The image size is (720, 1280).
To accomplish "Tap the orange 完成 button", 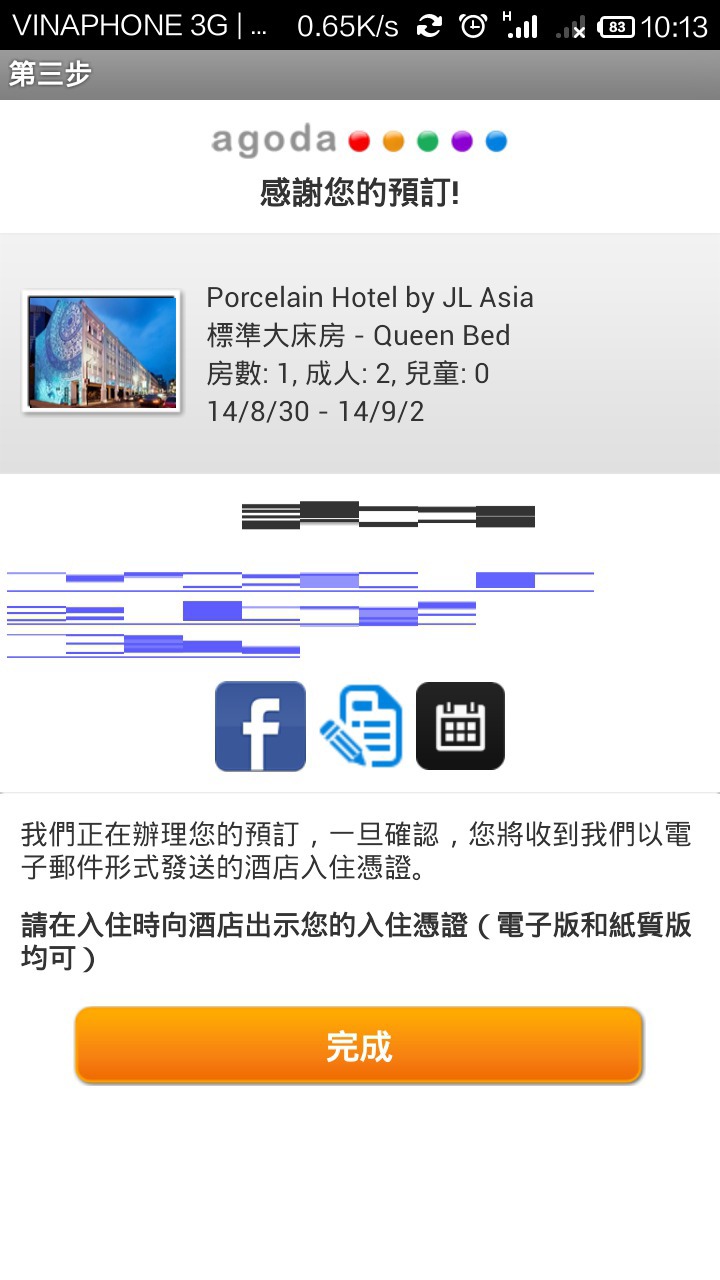I will [x=359, y=1045].
